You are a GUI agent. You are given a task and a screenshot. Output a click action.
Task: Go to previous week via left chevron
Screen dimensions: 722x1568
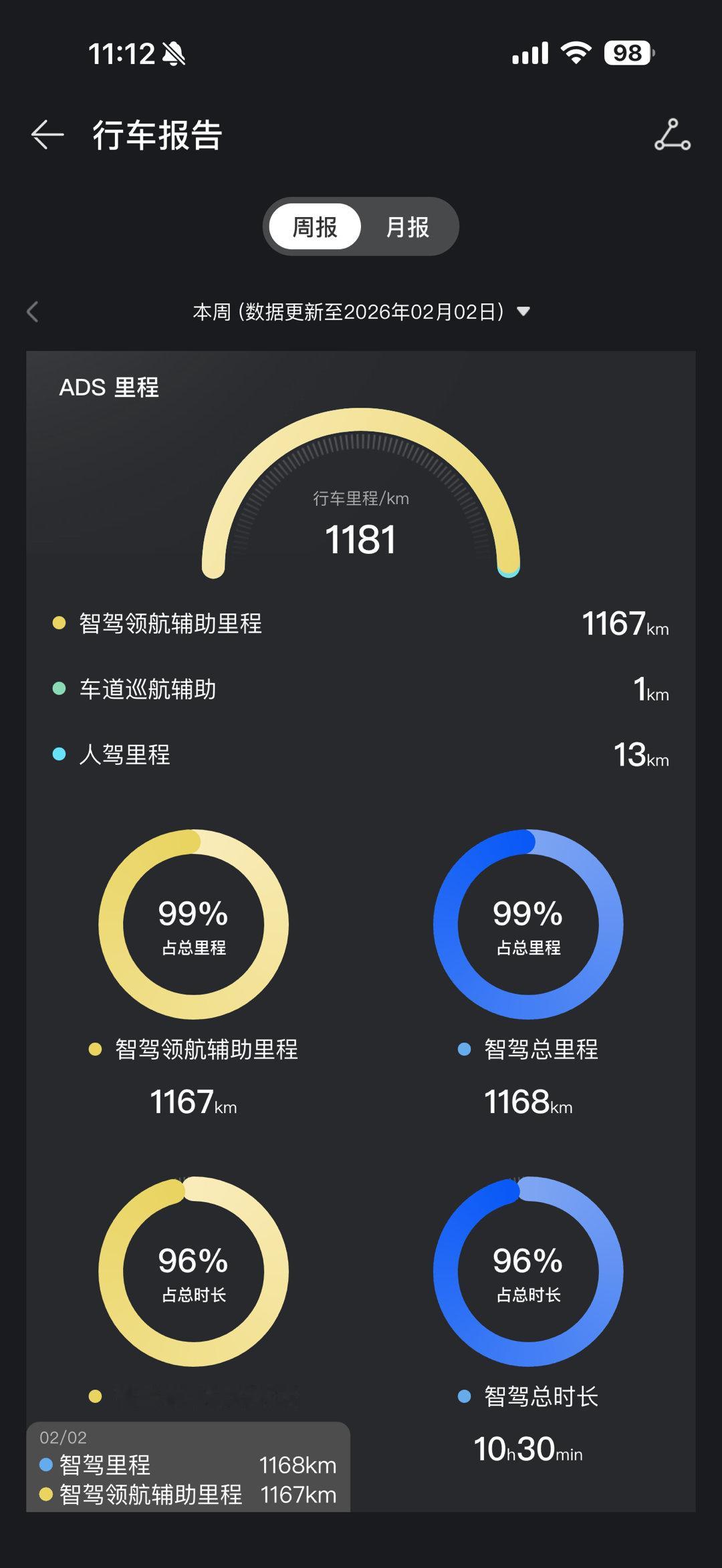pyautogui.click(x=31, y=311)
